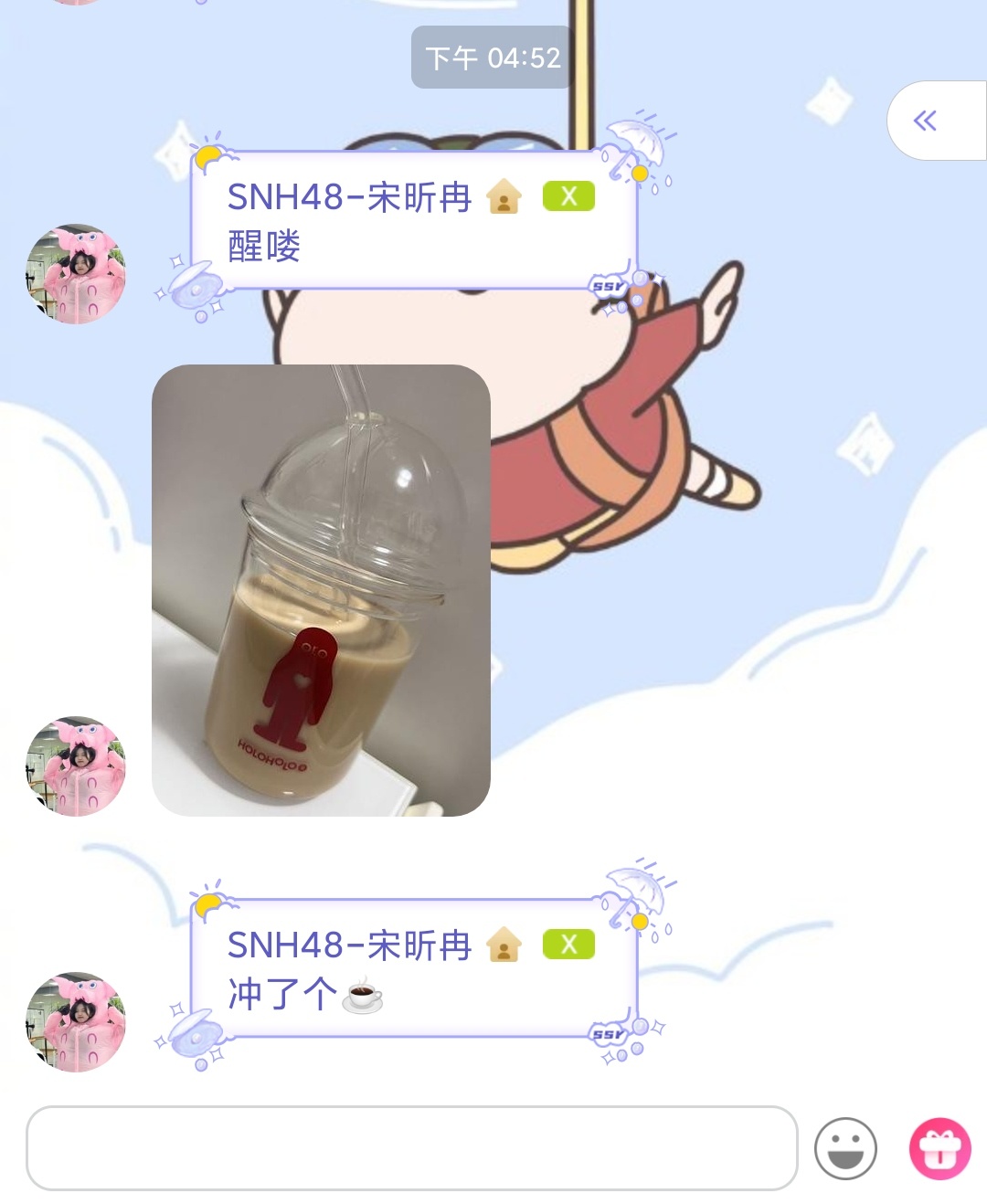View avatar of sender of 醒喽 message
The height and width of the screenshot is (1204, 987).
[76, 274]
